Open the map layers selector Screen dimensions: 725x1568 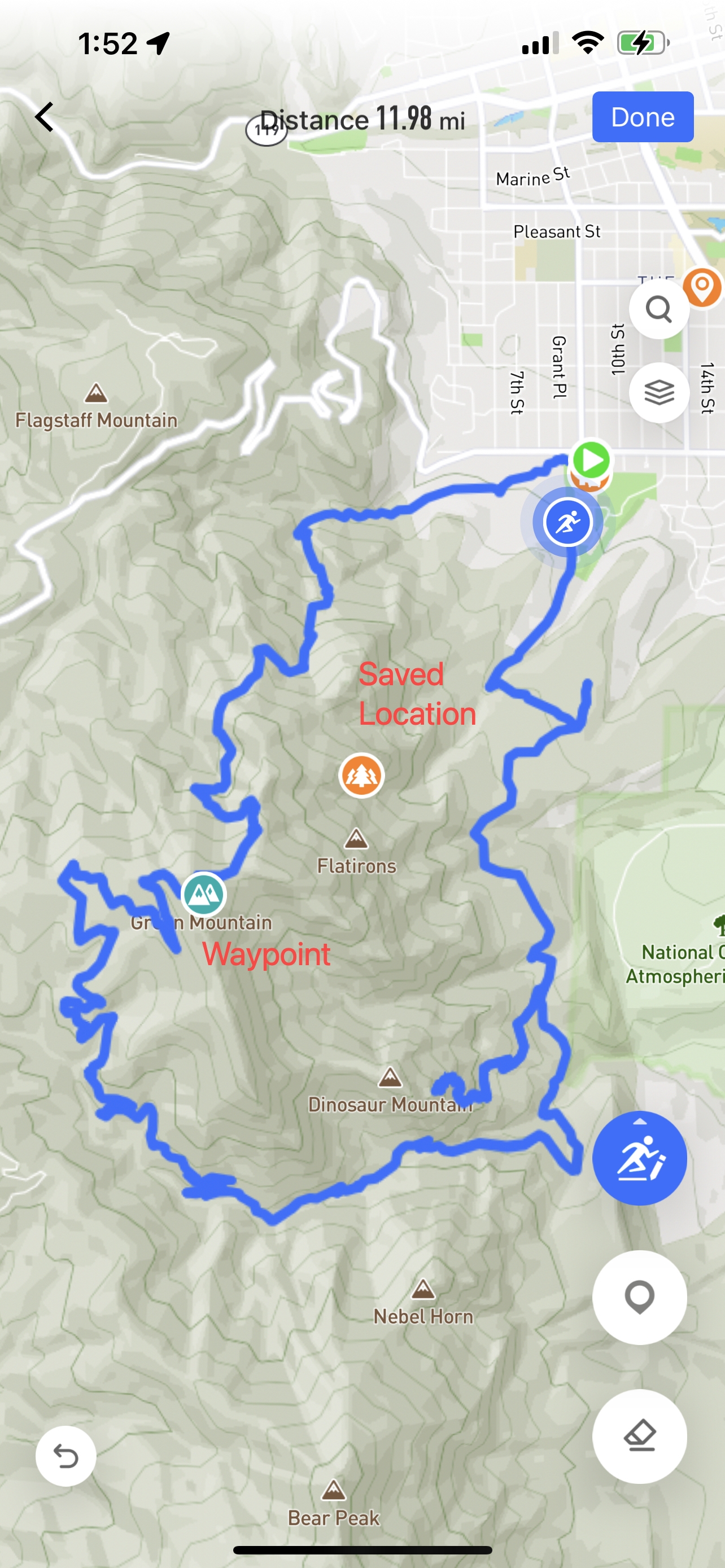(x=658, y=393)
